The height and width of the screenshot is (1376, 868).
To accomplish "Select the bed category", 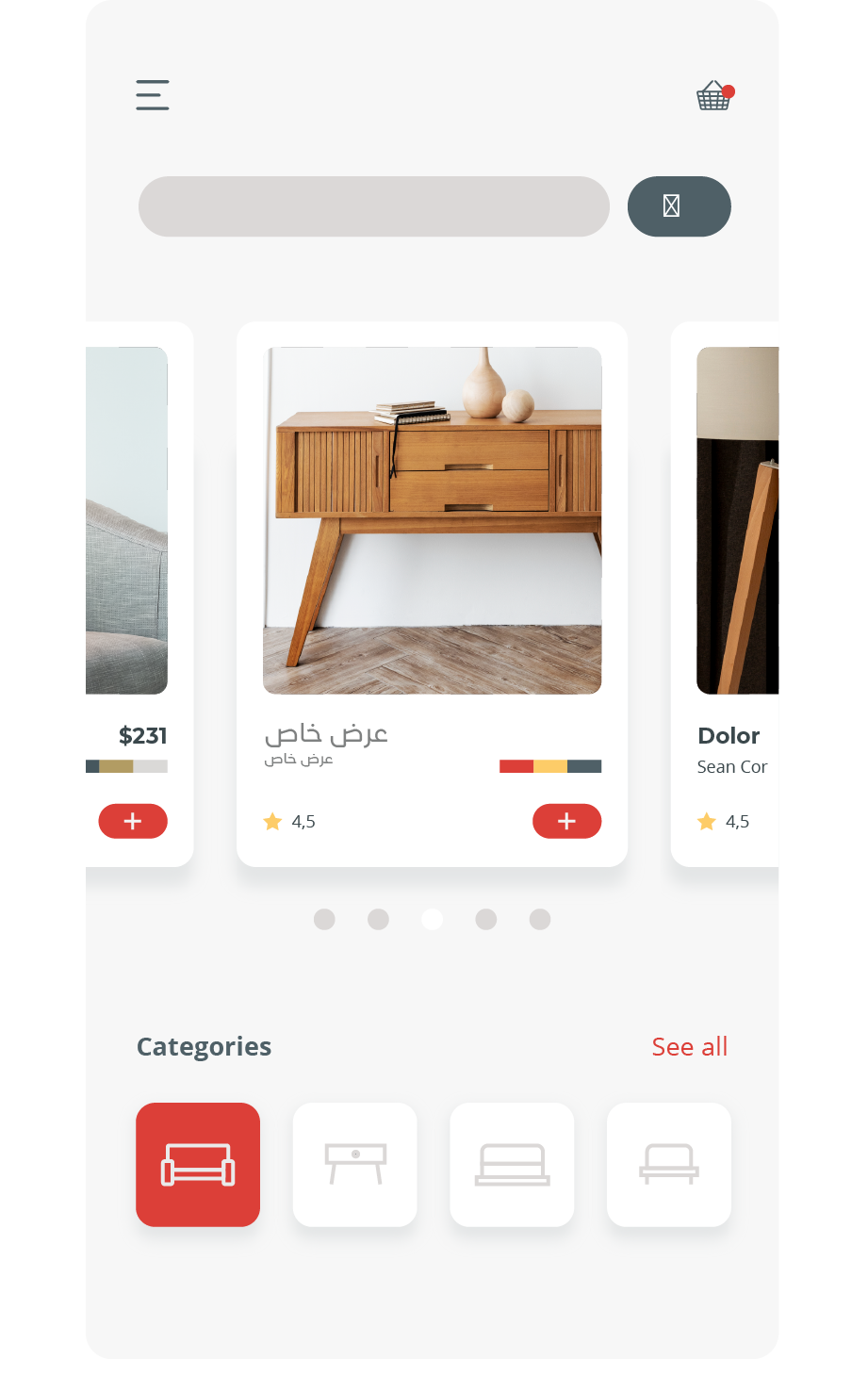I will [512, 1164].
